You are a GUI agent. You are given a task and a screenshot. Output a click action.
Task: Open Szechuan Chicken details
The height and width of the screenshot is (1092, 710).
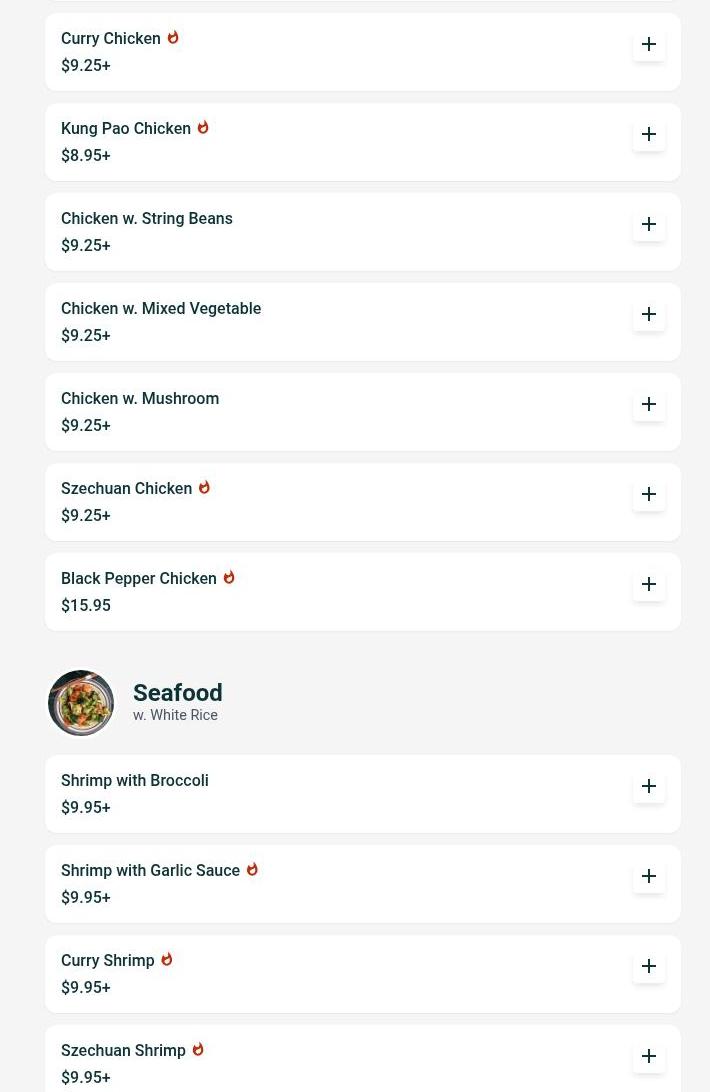click(x=127, y=489)
